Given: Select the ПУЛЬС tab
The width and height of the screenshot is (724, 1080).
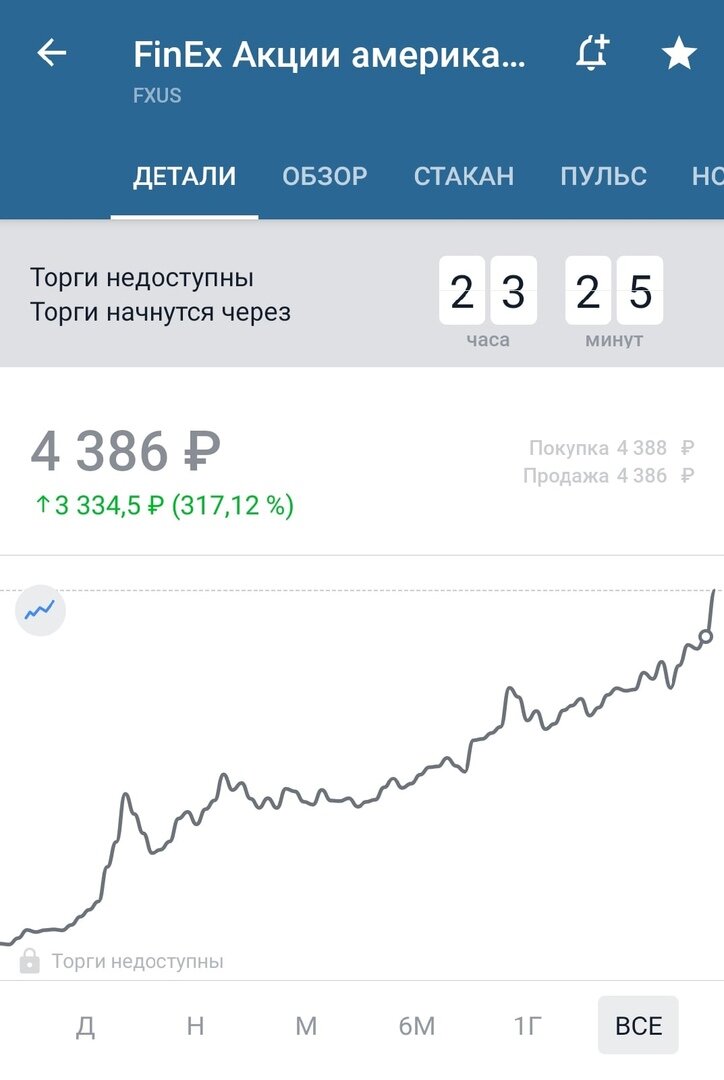Looking at the screenshot, I should (604, 176).
